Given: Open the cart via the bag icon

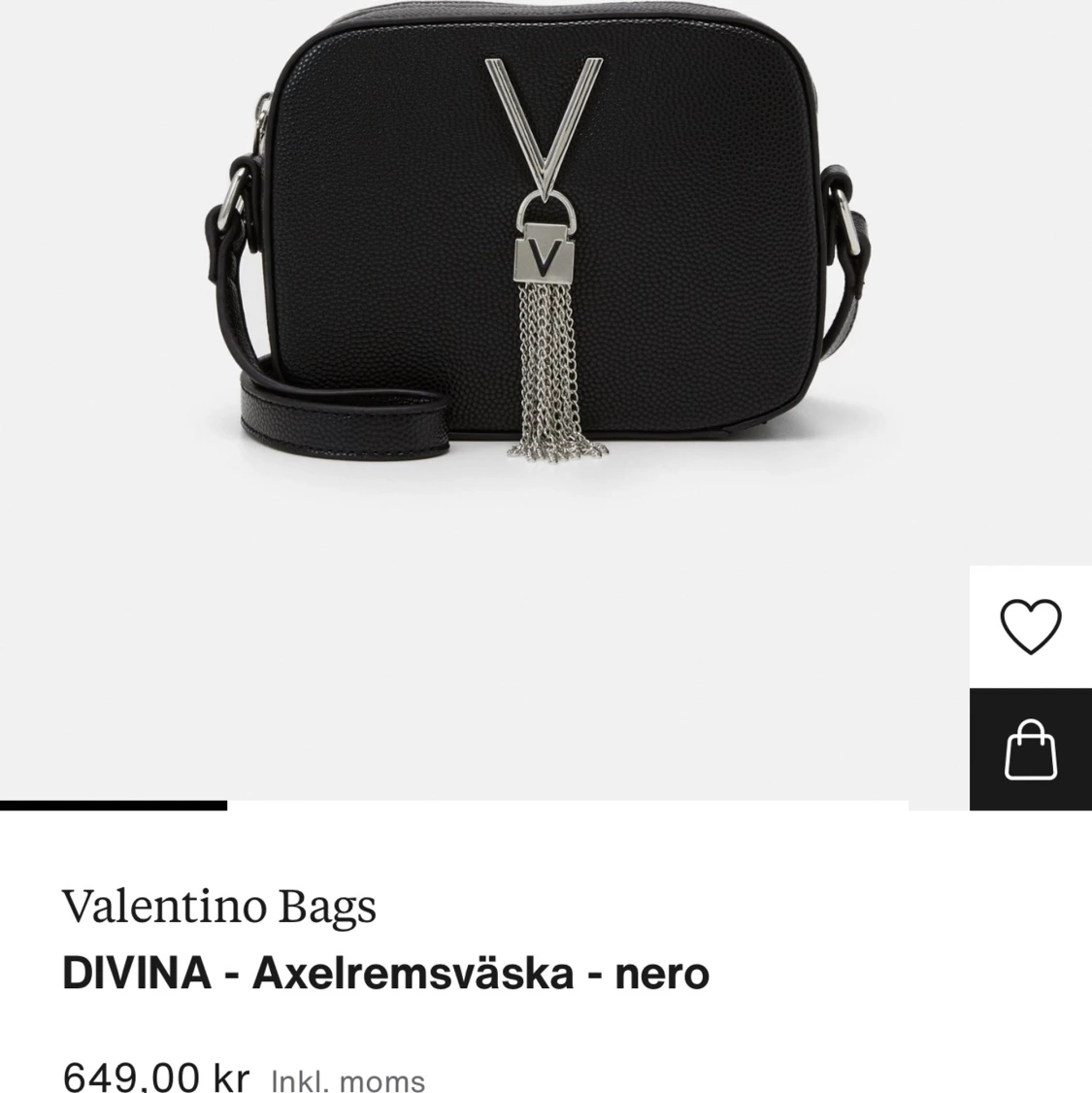Looking at the screenshot, I should [1030, 751].
